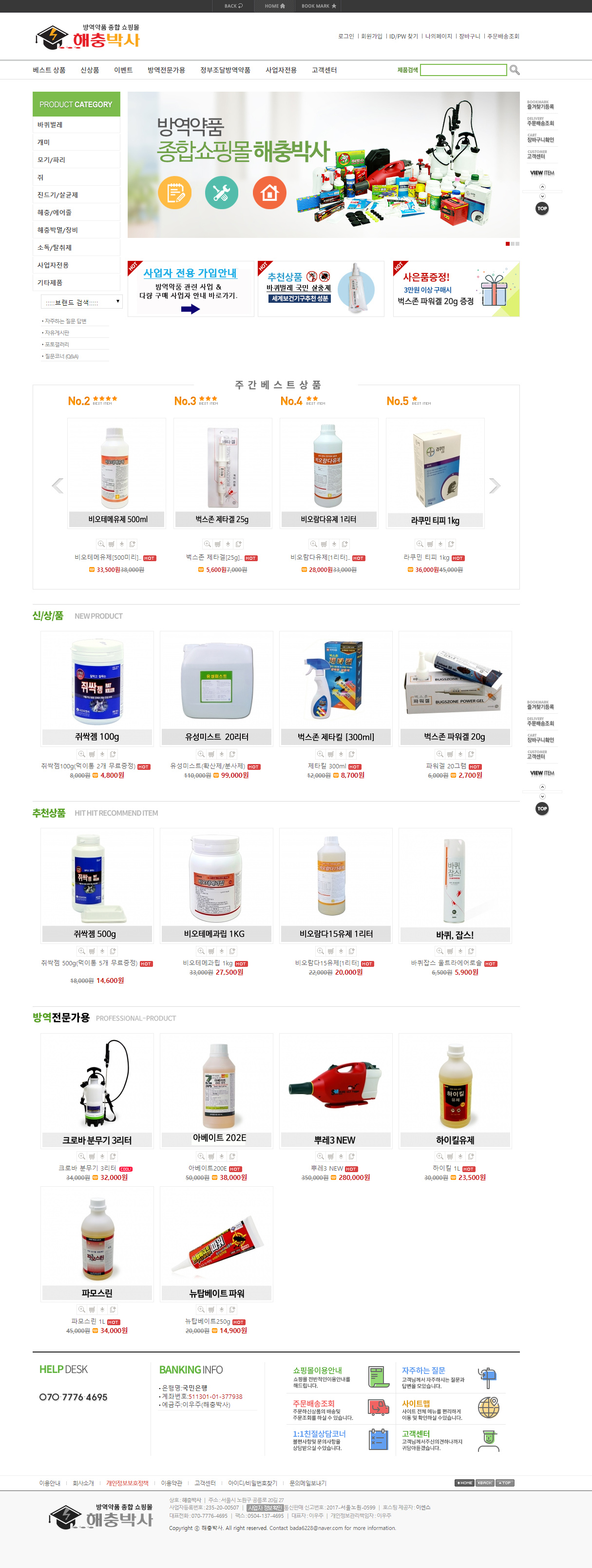Tap the upper TOP round button

tap(541, 209)
